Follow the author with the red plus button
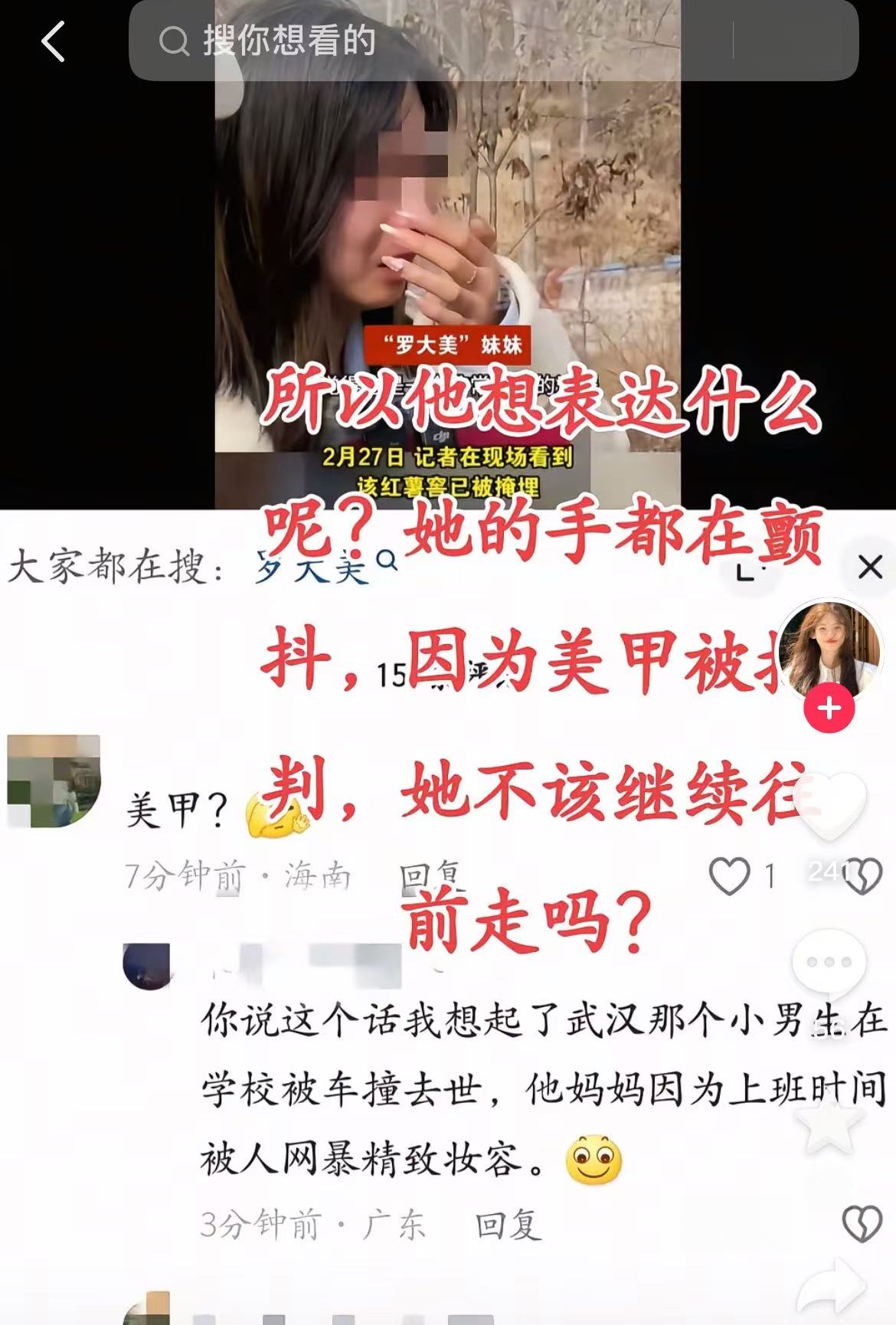This screenshot has width=896, height=1325. coord(829,708)
